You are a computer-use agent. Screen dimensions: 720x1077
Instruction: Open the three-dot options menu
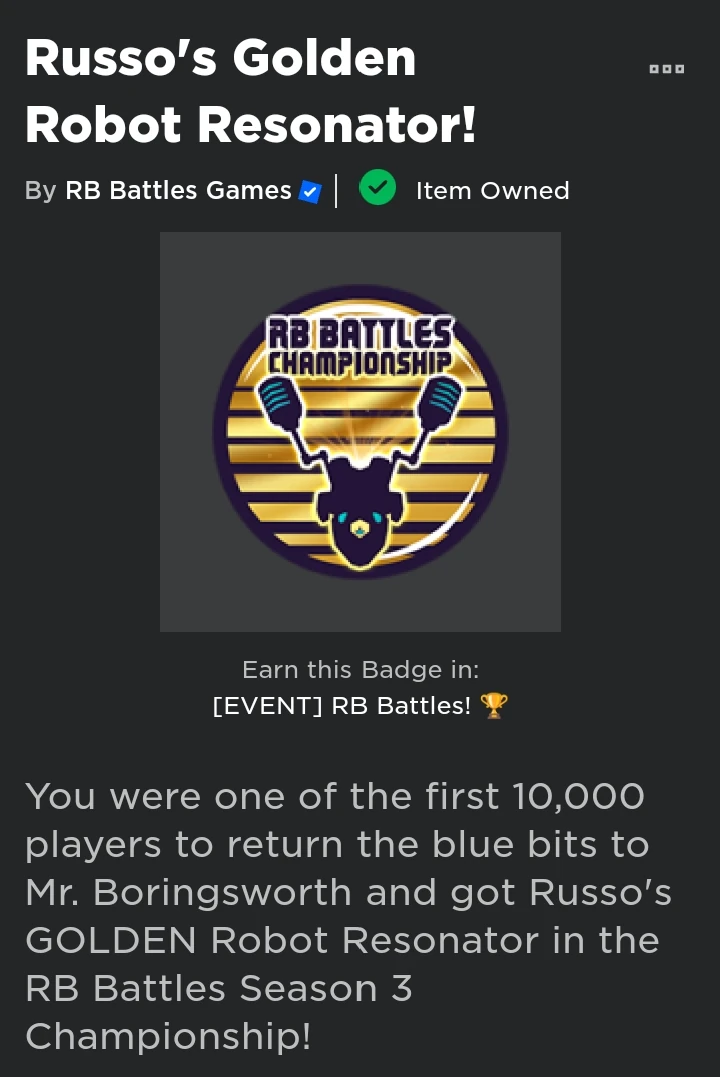coord(666,69)
